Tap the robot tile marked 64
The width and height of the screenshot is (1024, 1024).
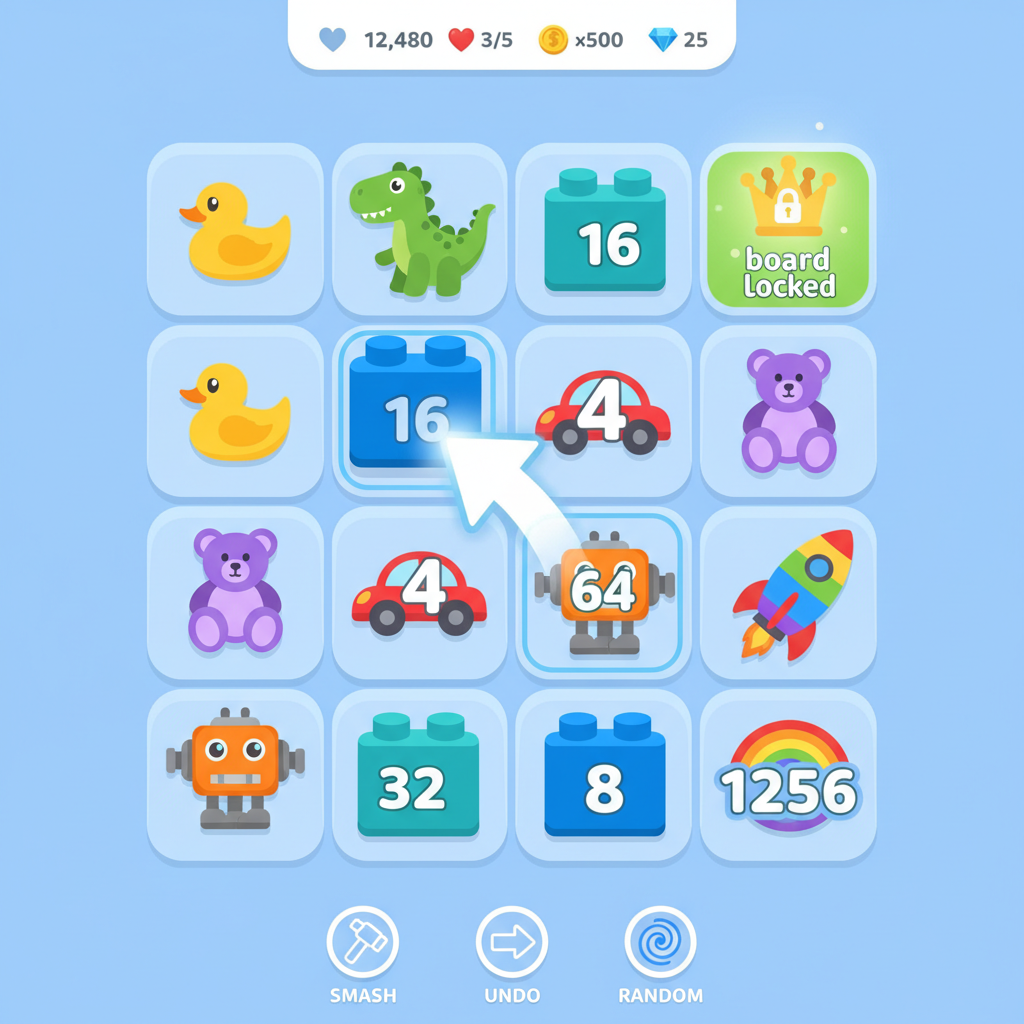pos(603,594)
